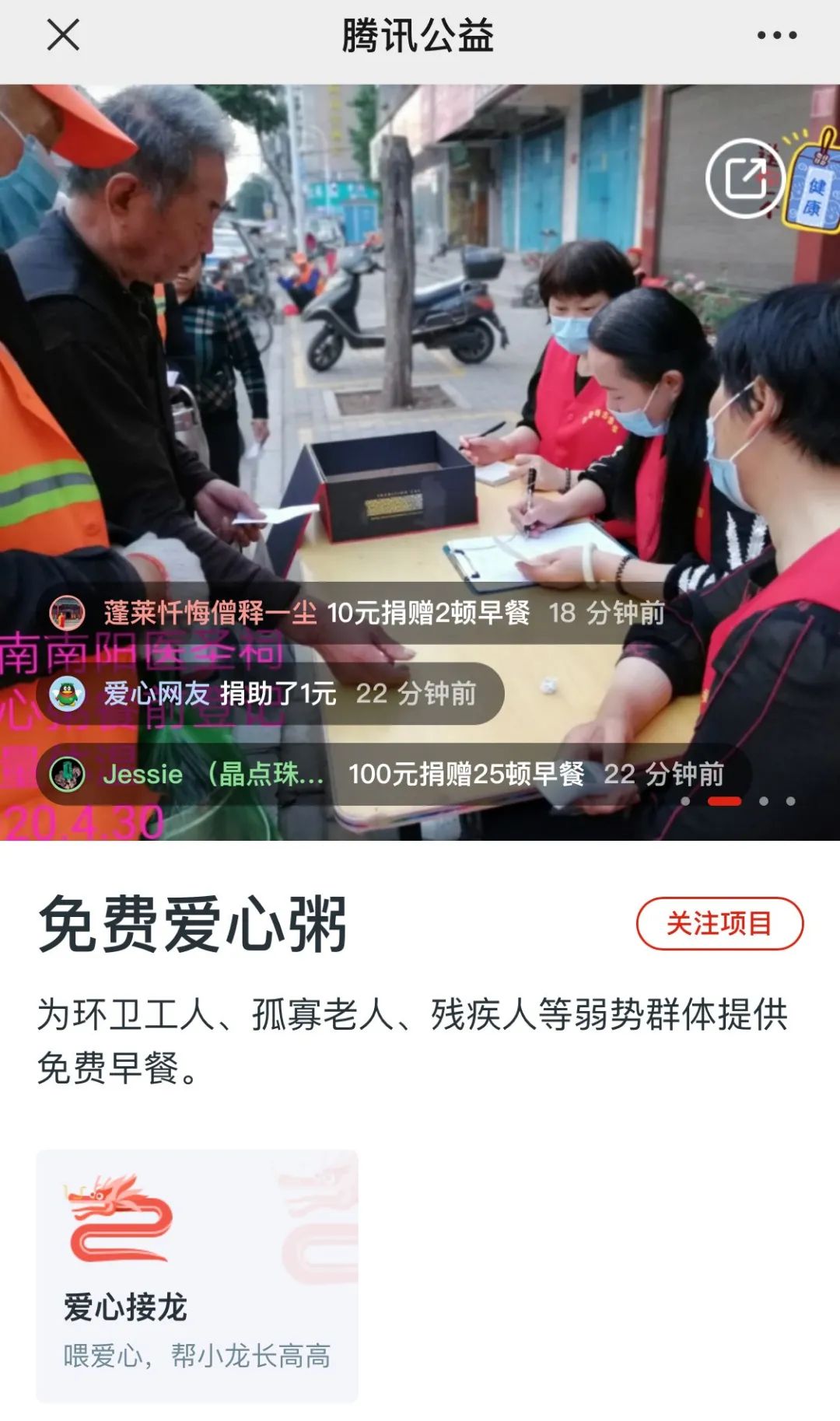The image size is (840, 1421).
Task: Open the 爱心接龙 card
Action: tap(197, 1276)
